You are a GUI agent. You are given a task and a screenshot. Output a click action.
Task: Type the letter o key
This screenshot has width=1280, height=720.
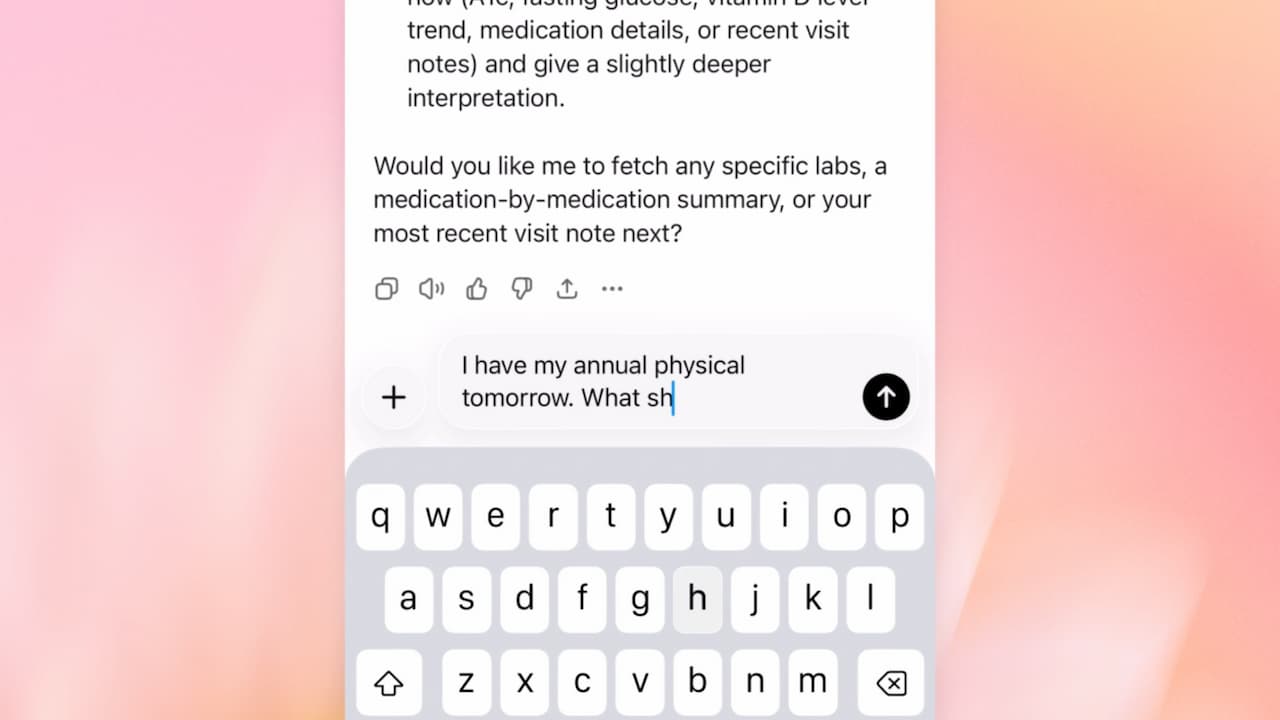[x=842, y=517]
